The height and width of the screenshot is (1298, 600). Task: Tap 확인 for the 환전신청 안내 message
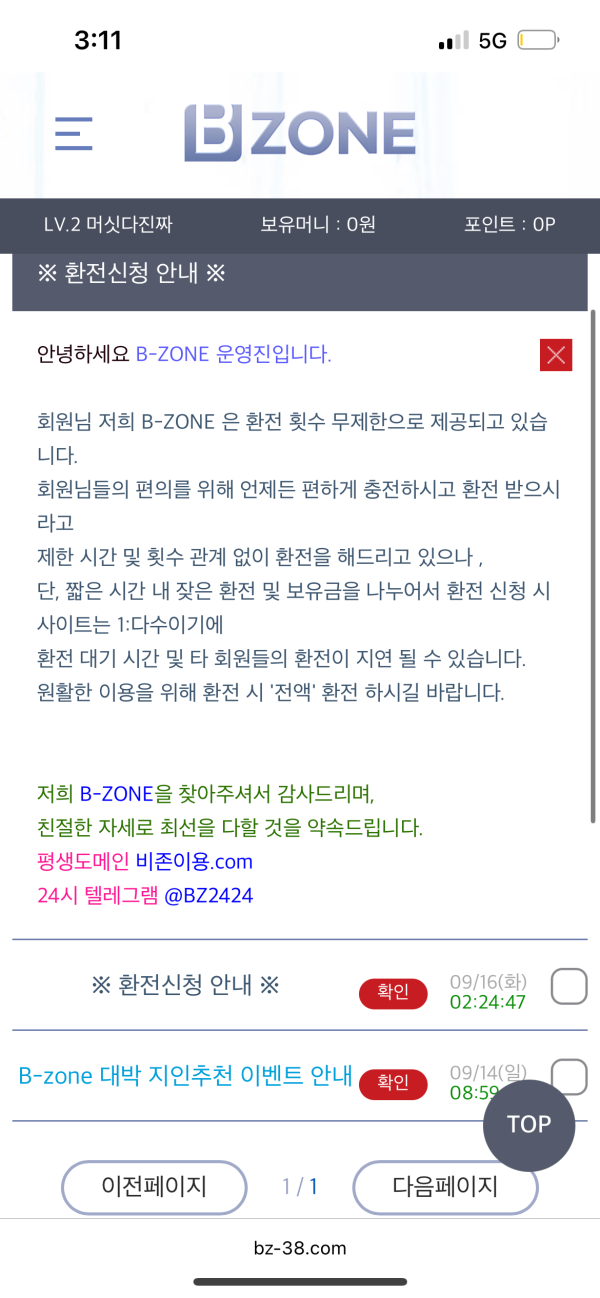click(x=393, y=993)
